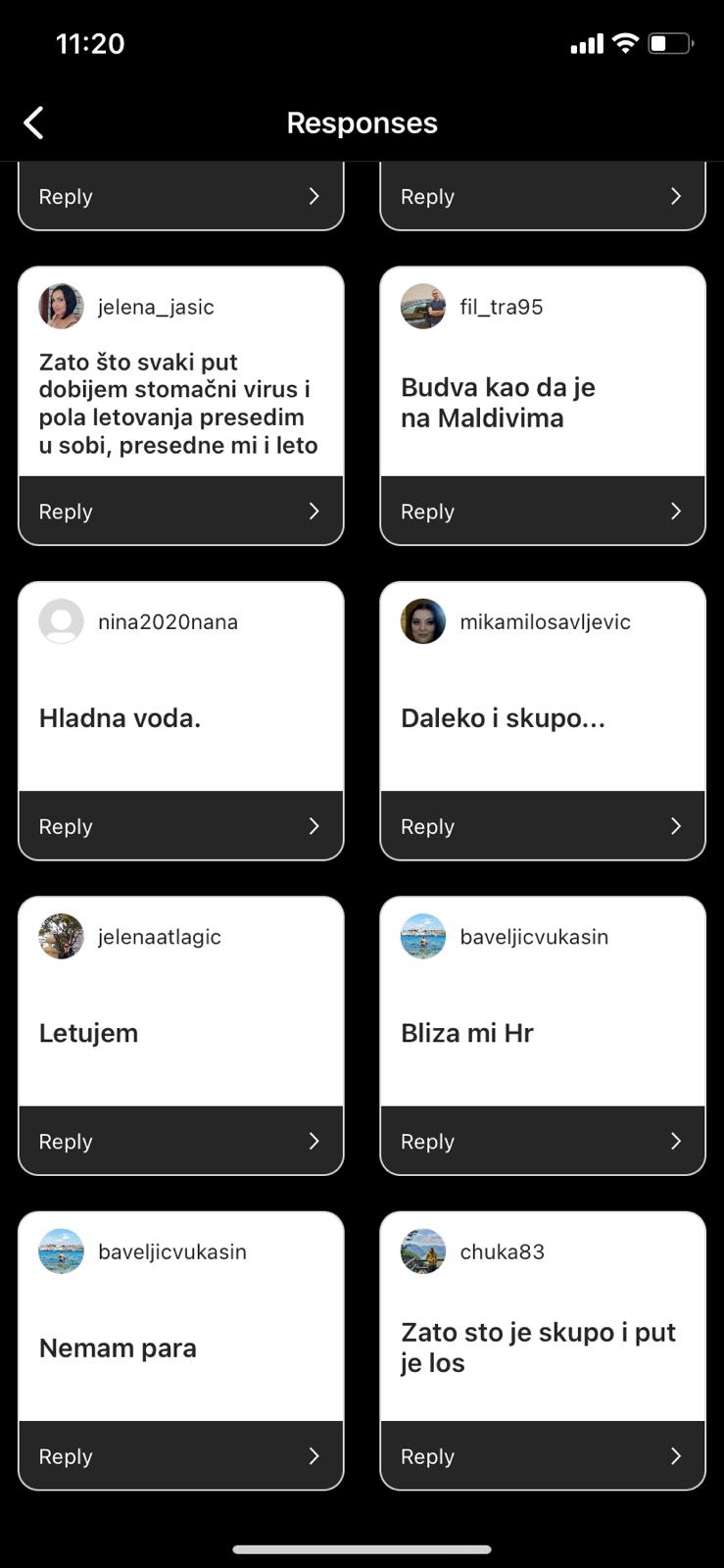
Task: Open baveljicvukasin's beach avatar
Action: 422,936
